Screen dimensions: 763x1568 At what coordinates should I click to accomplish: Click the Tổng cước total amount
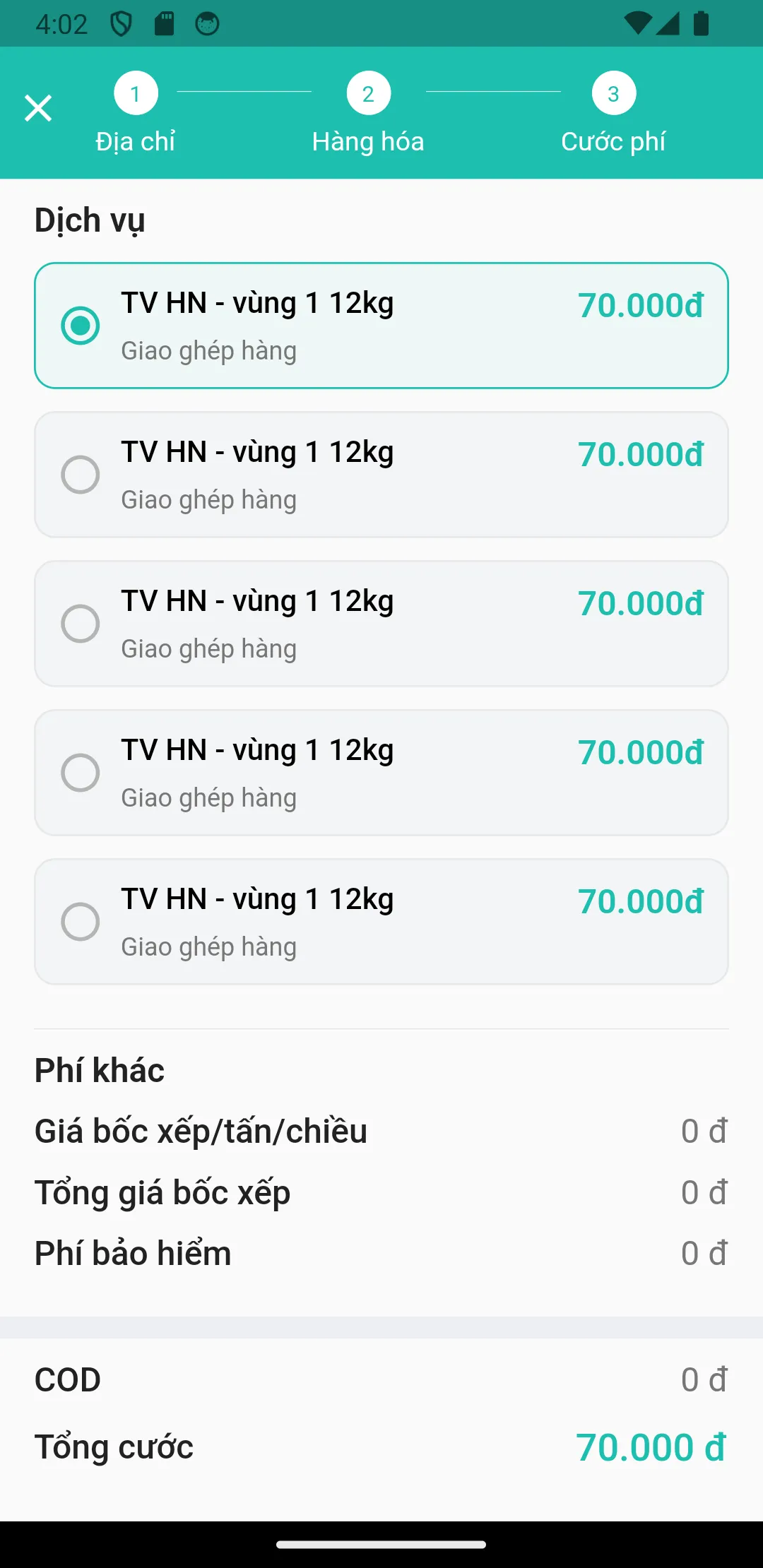651,1446
